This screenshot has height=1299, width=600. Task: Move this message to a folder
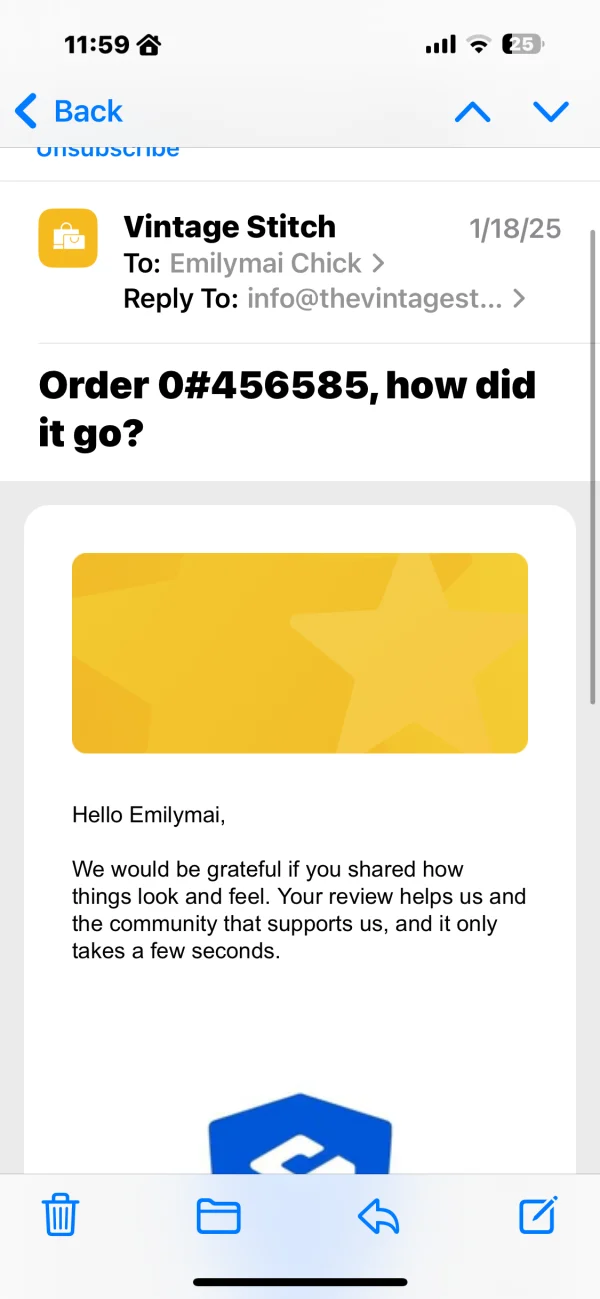(x=218, y=1216)
